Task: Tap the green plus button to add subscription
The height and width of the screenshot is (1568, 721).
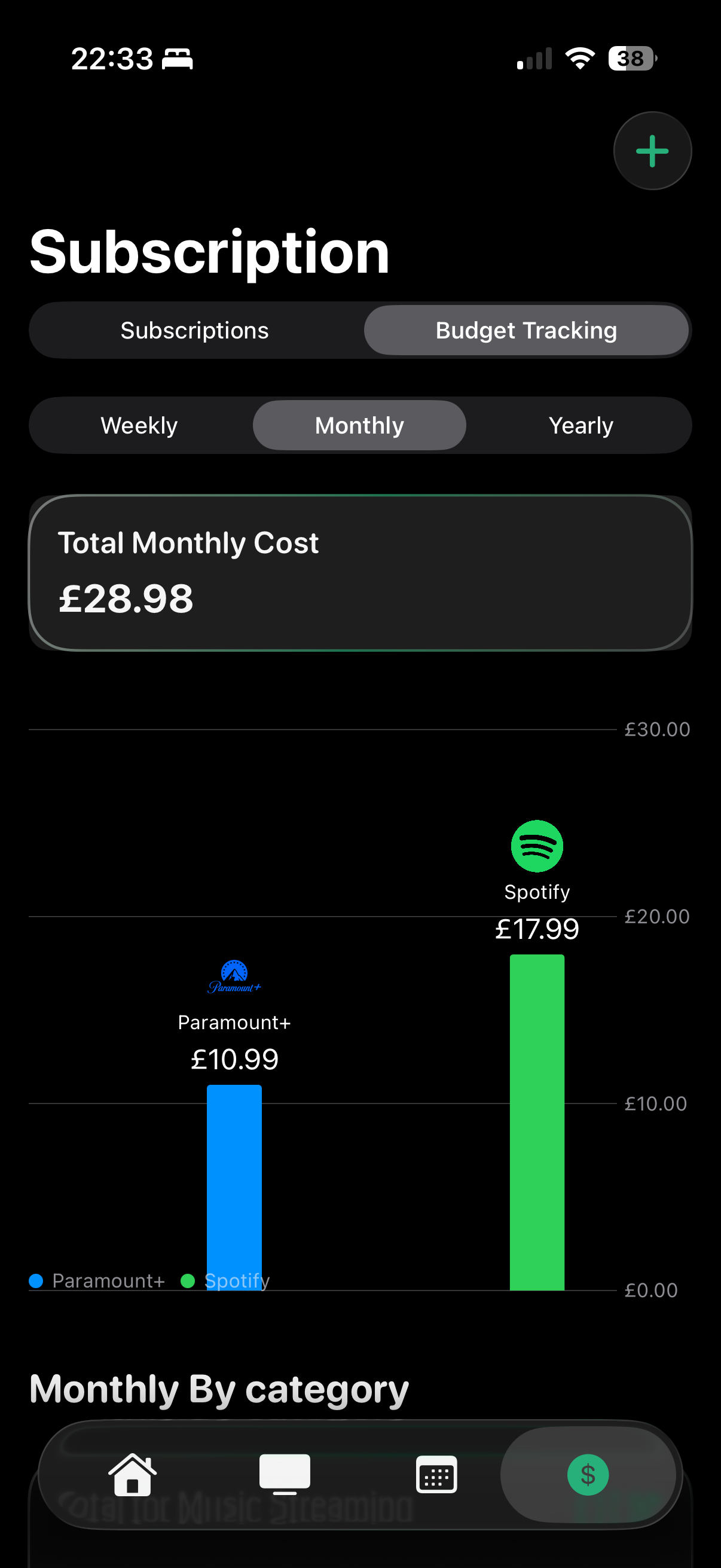Action: click(x=652, y=151)
